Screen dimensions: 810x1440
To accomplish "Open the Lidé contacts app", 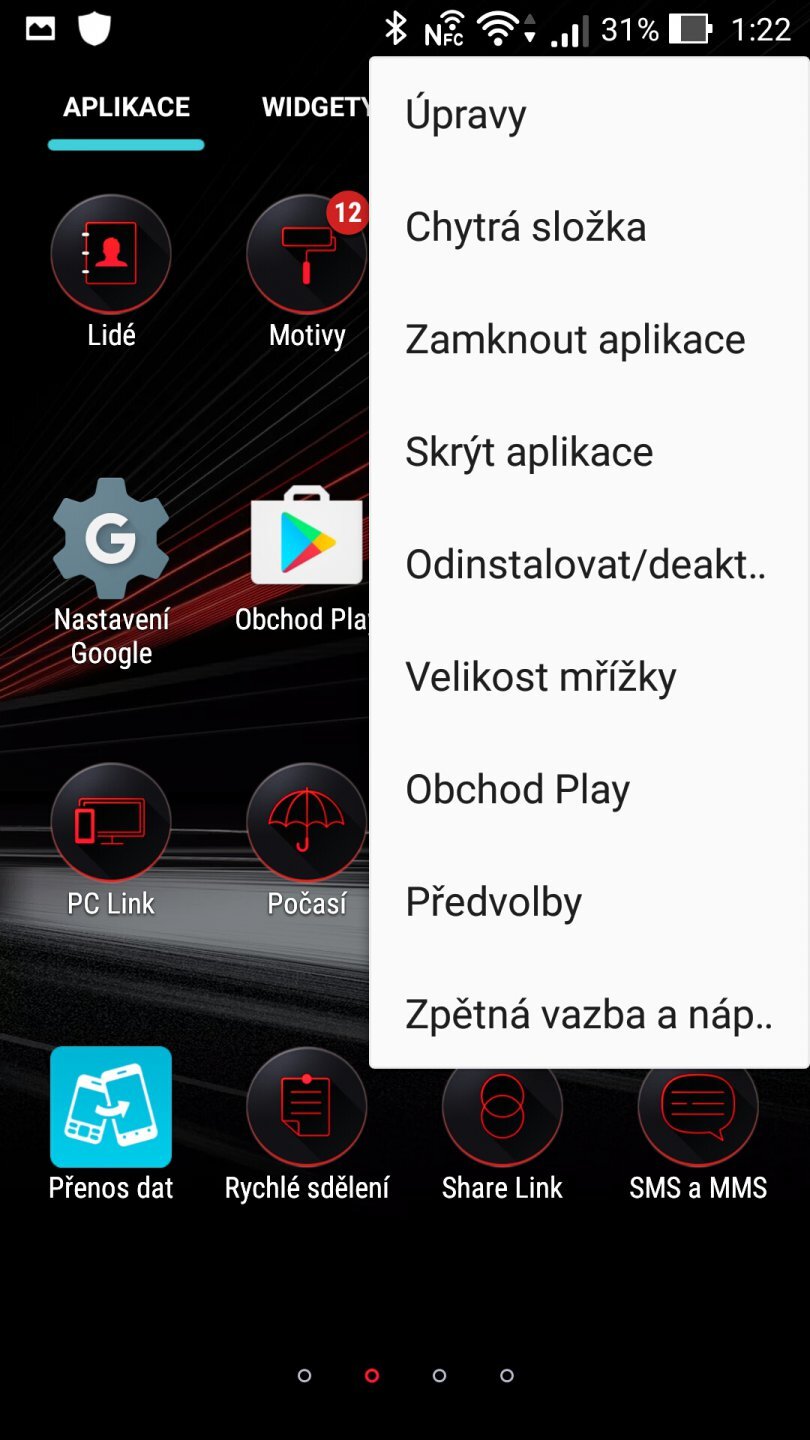I will tap(110, 253).
